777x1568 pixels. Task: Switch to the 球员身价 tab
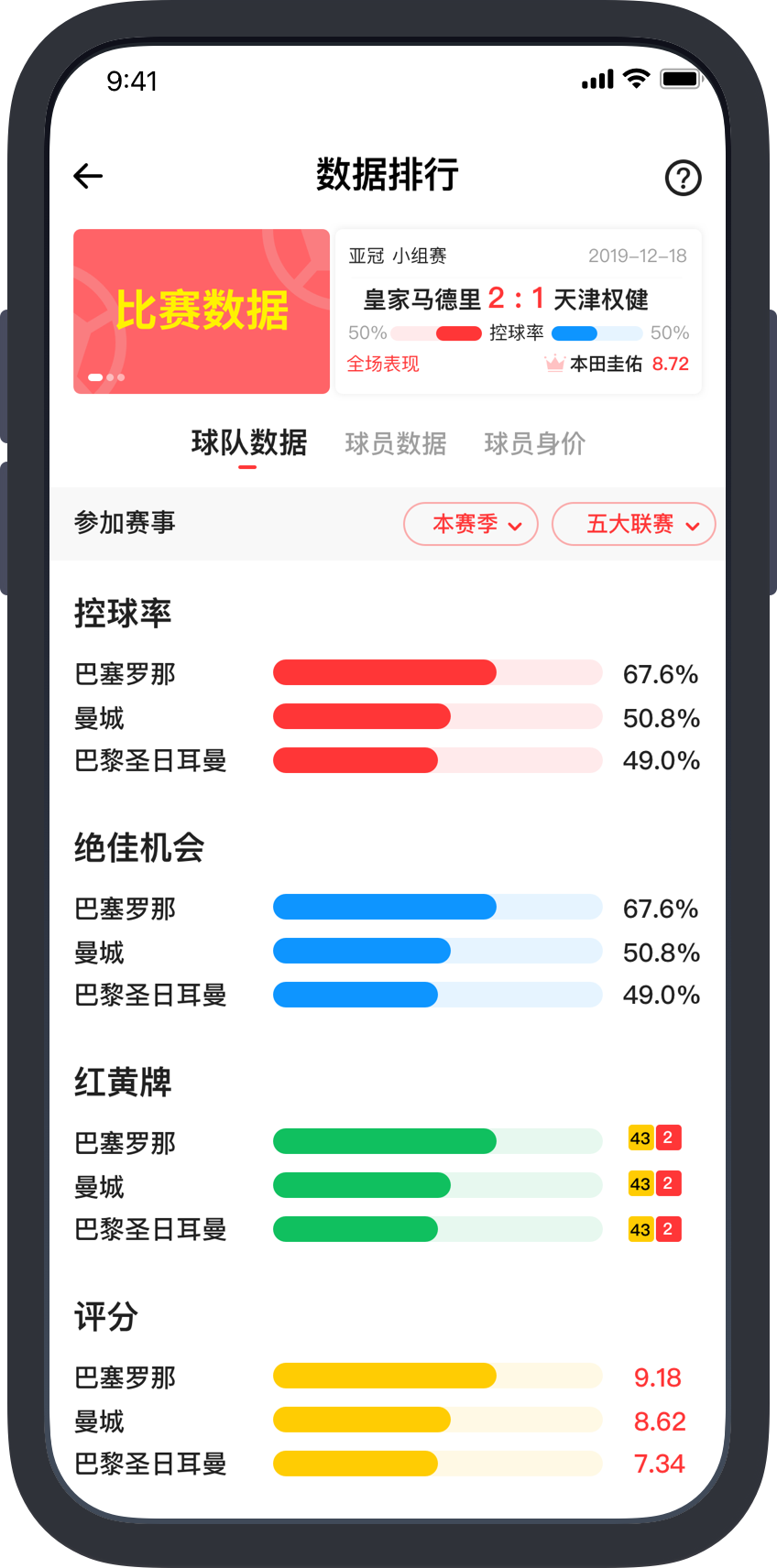click(534, 443)
